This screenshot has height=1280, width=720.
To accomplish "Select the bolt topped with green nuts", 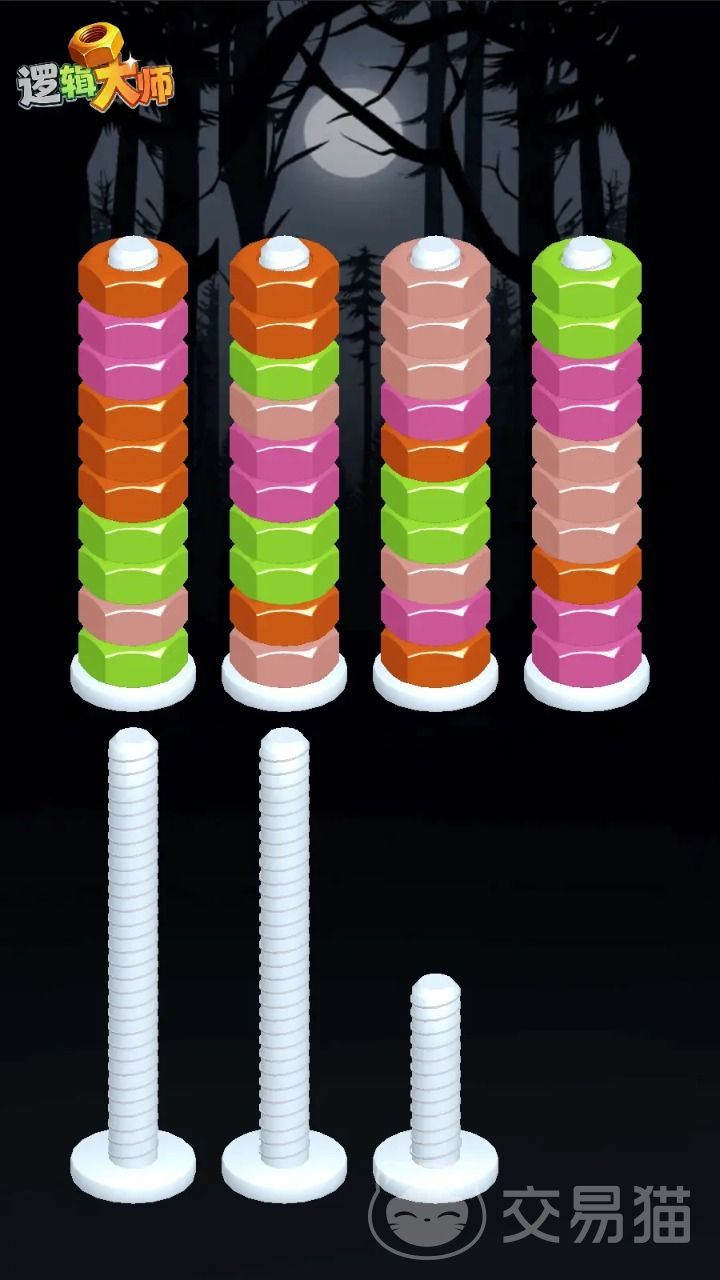I will (586, 470).
